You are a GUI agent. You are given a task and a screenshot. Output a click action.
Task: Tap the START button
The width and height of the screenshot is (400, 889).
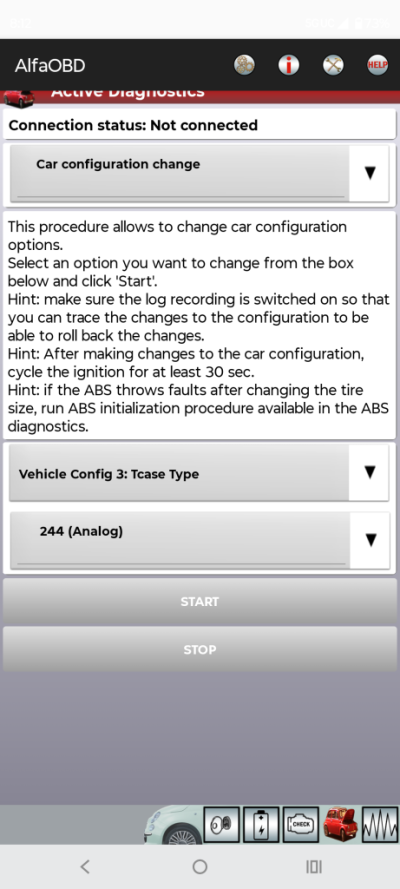(x=199, y=602)
